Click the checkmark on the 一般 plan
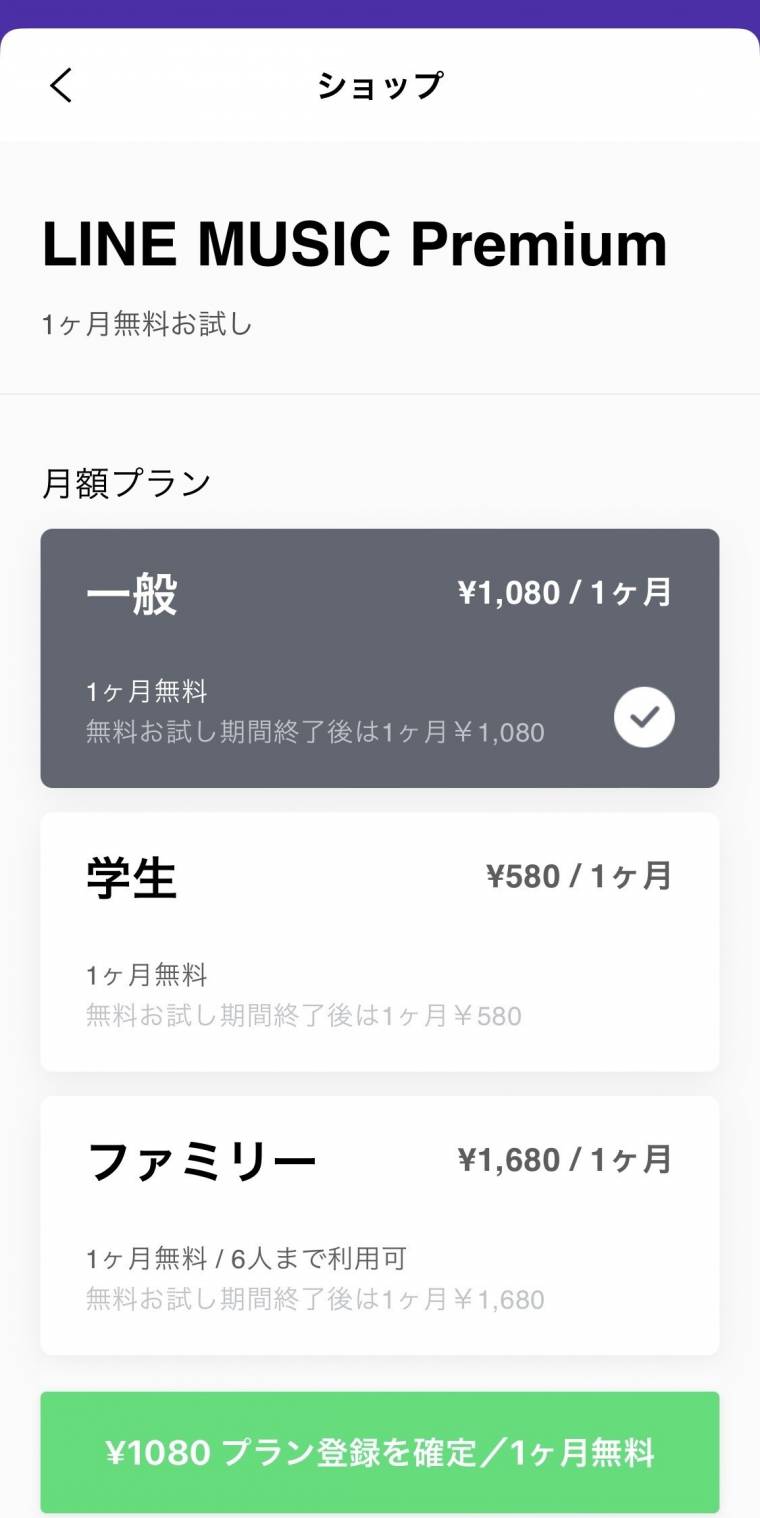Screen dimensions: 760x1518 644,716
